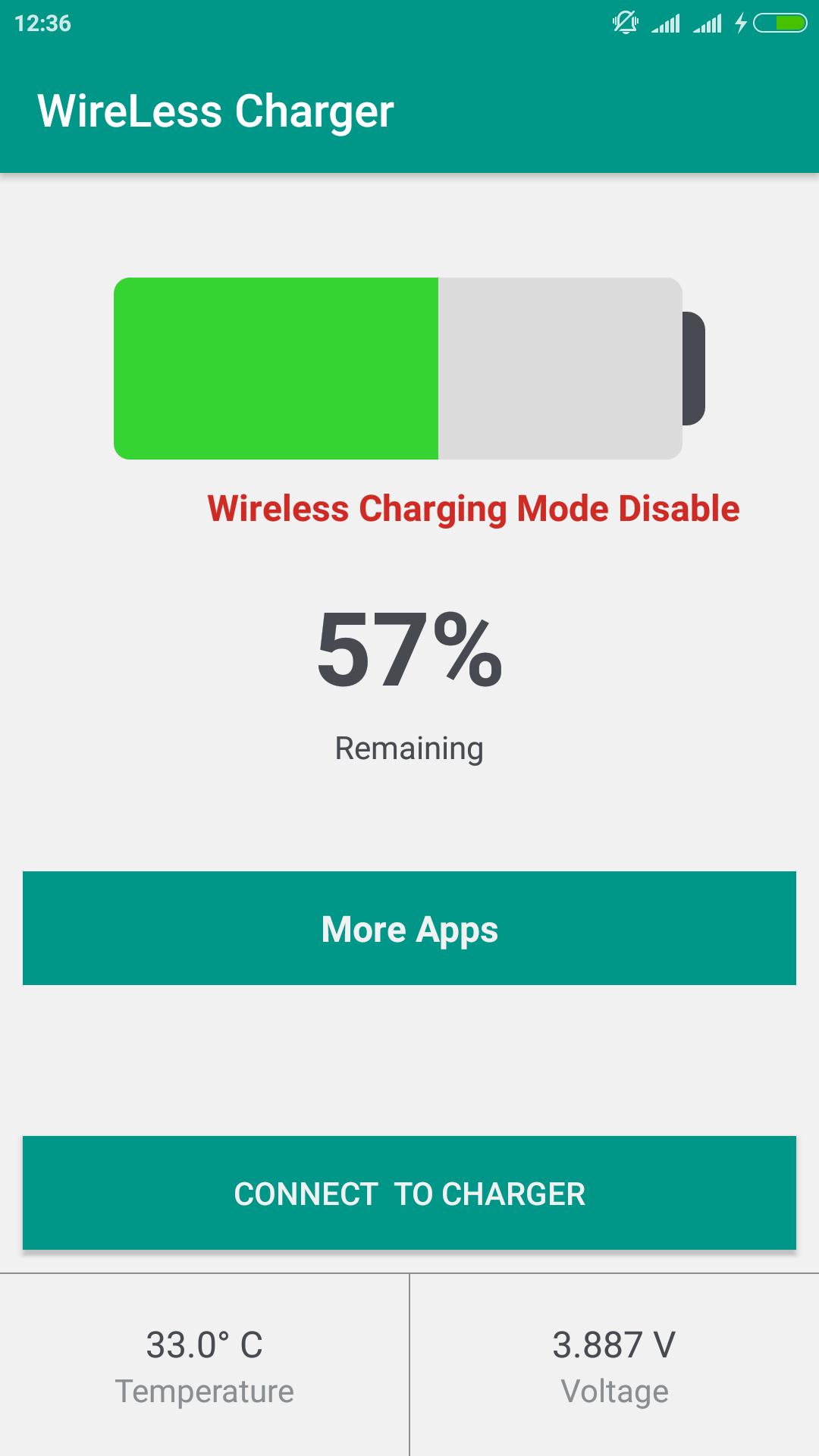Viewport: 819px width, 1456px height.
Task: Open the More Apps button
Action: click(409, 928)
